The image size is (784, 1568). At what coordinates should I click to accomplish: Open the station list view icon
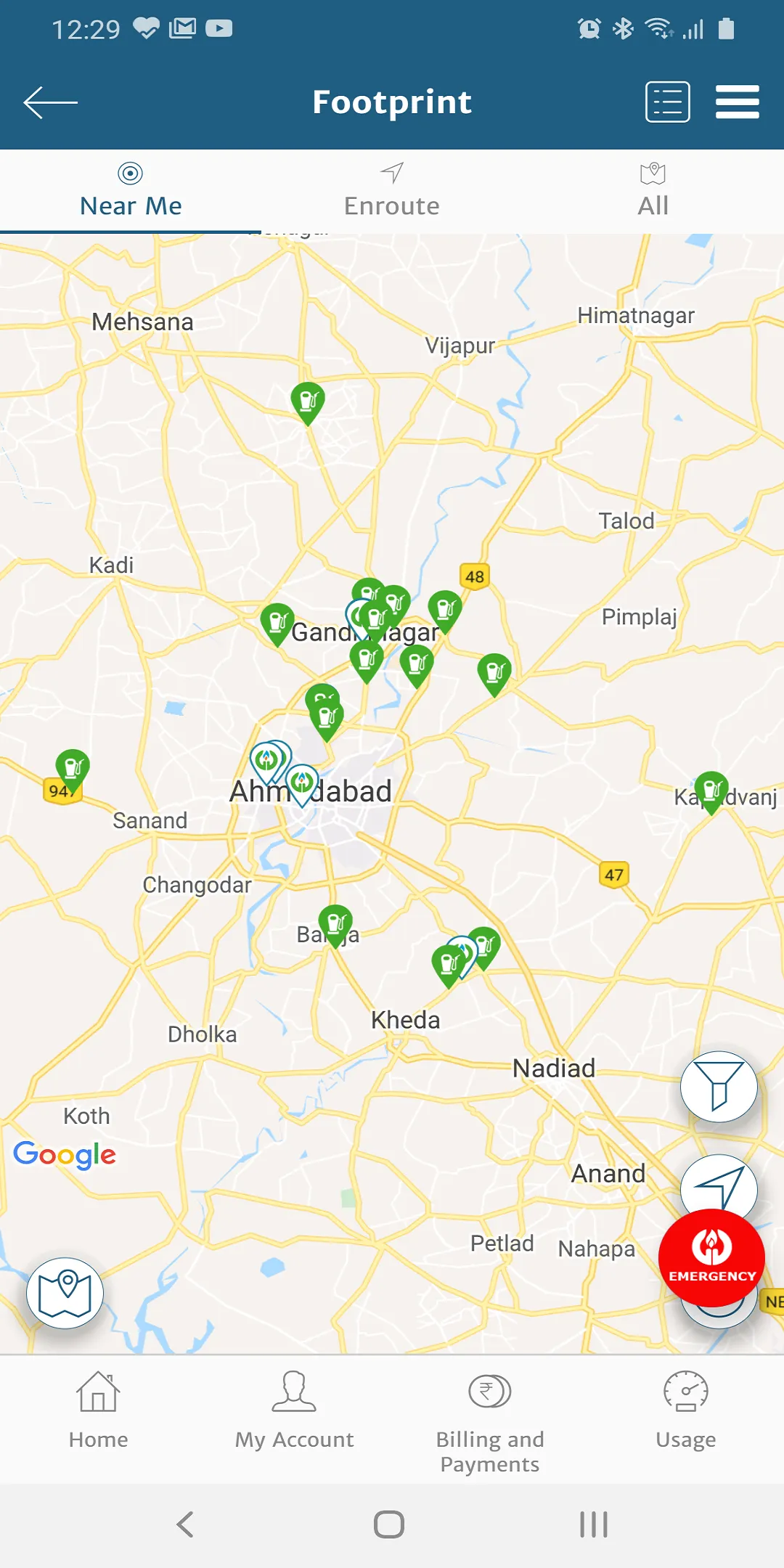pos(667,101)
